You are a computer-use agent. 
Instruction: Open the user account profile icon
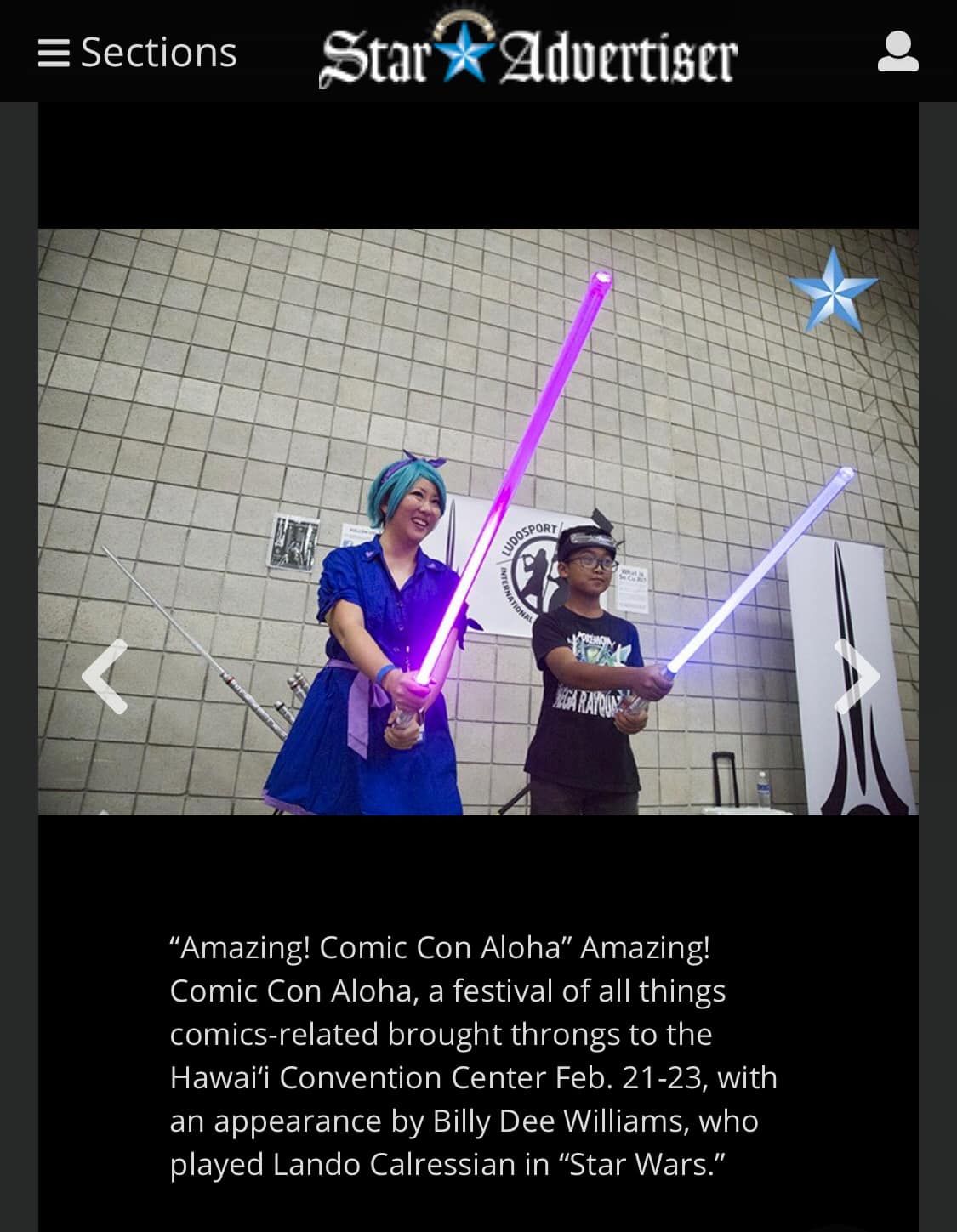tap(897, 52)
